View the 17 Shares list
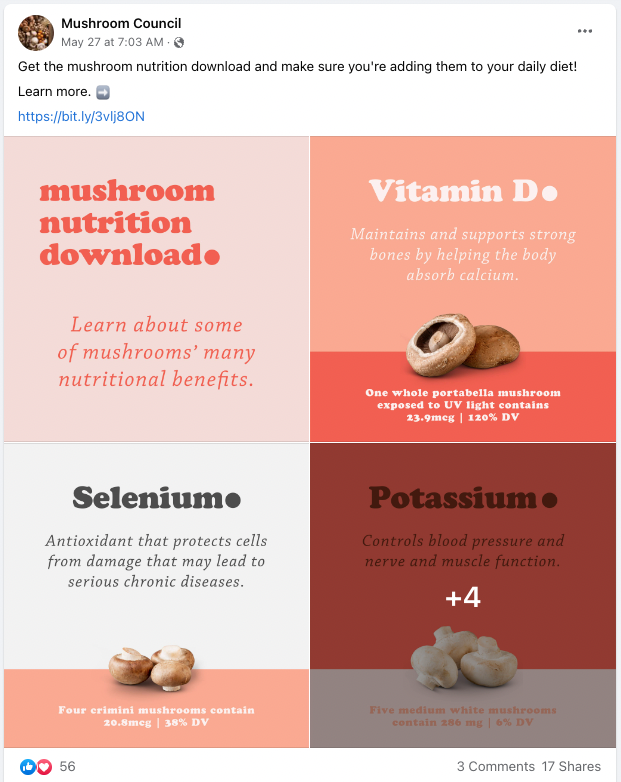Image resolution: width=621 pixels, height=782 pixels. pyautogui.click(x=571, y=766)
